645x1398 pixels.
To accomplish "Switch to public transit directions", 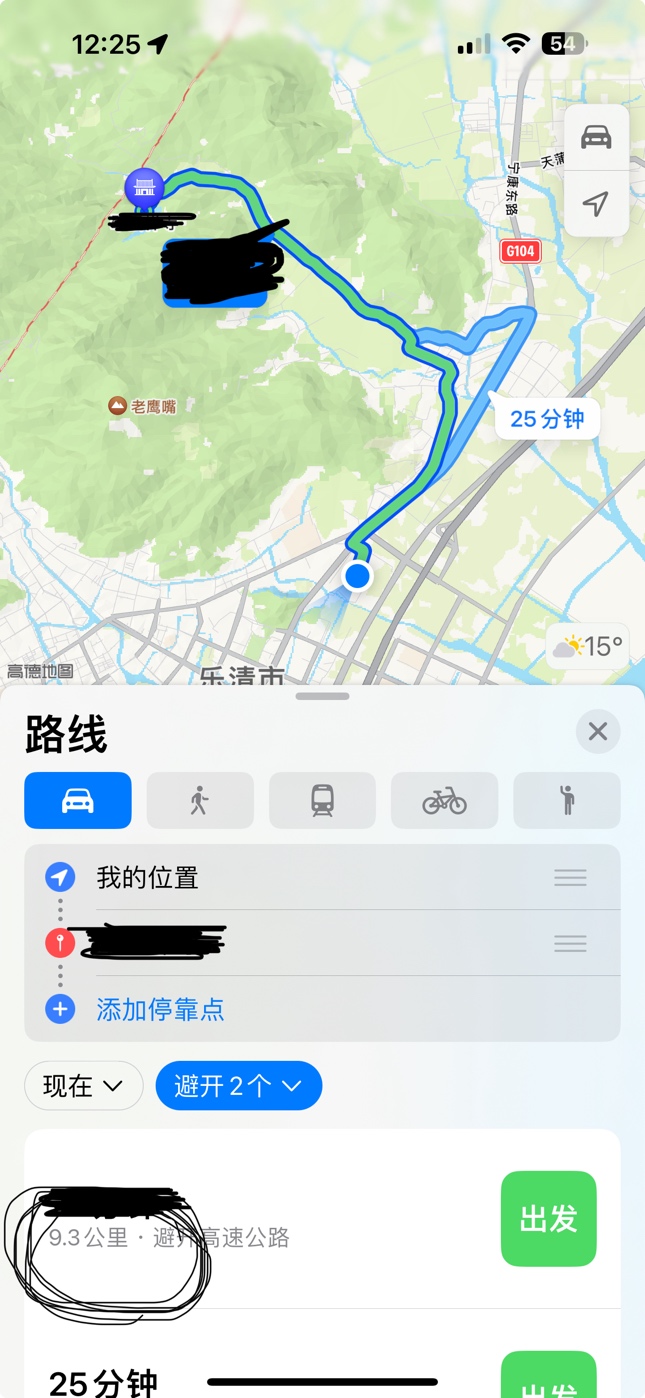I will [x=322, y=800].
